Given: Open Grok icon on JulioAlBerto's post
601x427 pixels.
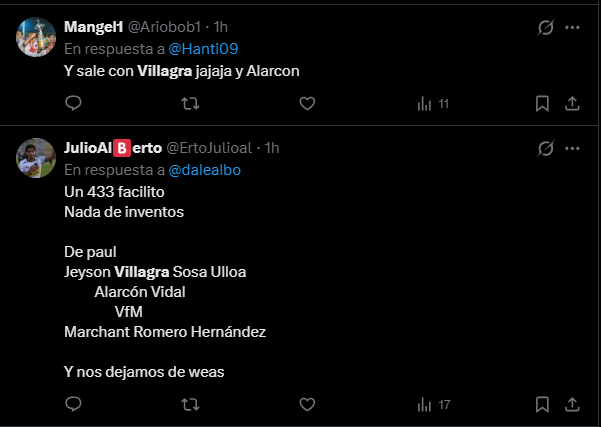Looking at the screenshot, I should click(x=545, y=148).
